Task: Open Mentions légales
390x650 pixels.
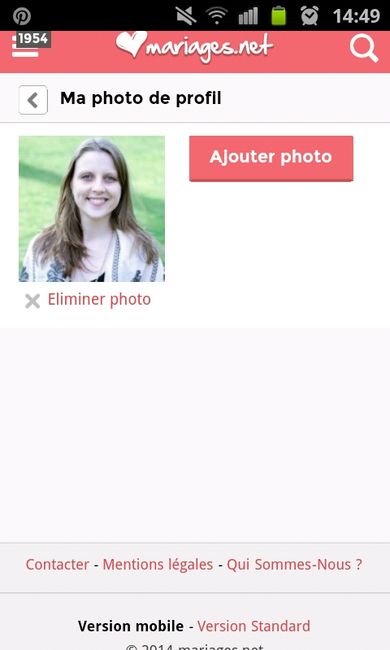Action: tap(158, 565)
